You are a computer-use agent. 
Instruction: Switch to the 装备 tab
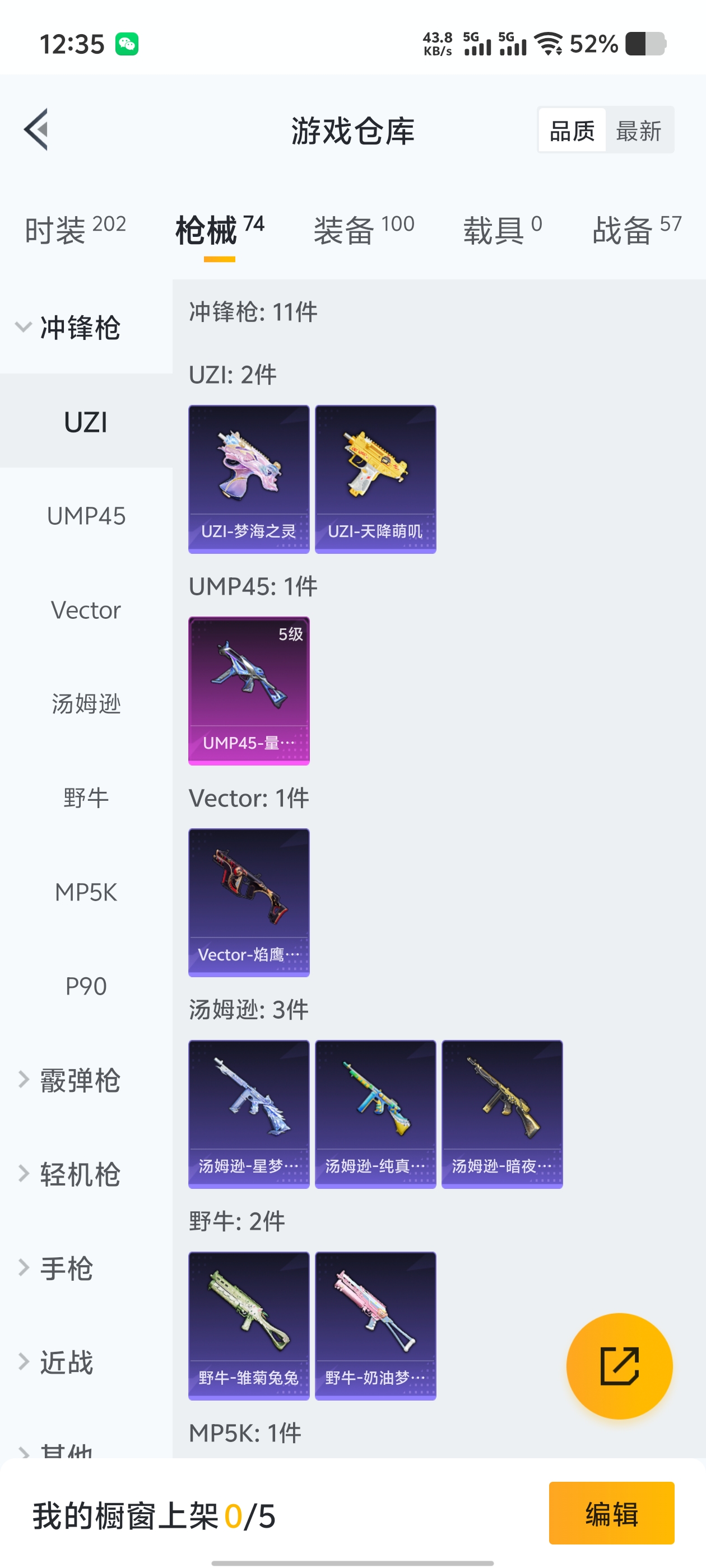click(364, 230)
